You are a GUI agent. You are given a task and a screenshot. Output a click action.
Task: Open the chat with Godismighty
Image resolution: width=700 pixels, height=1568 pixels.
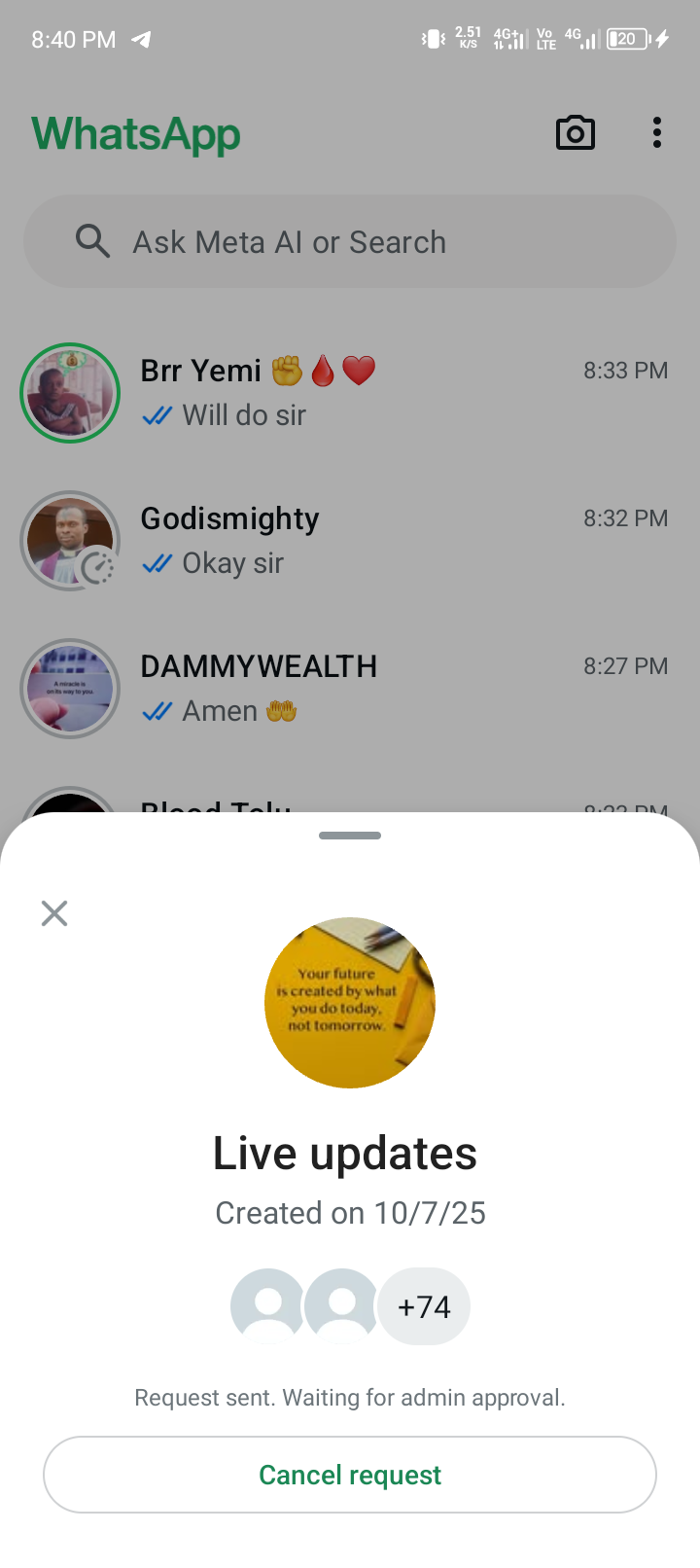click(389, 541)
